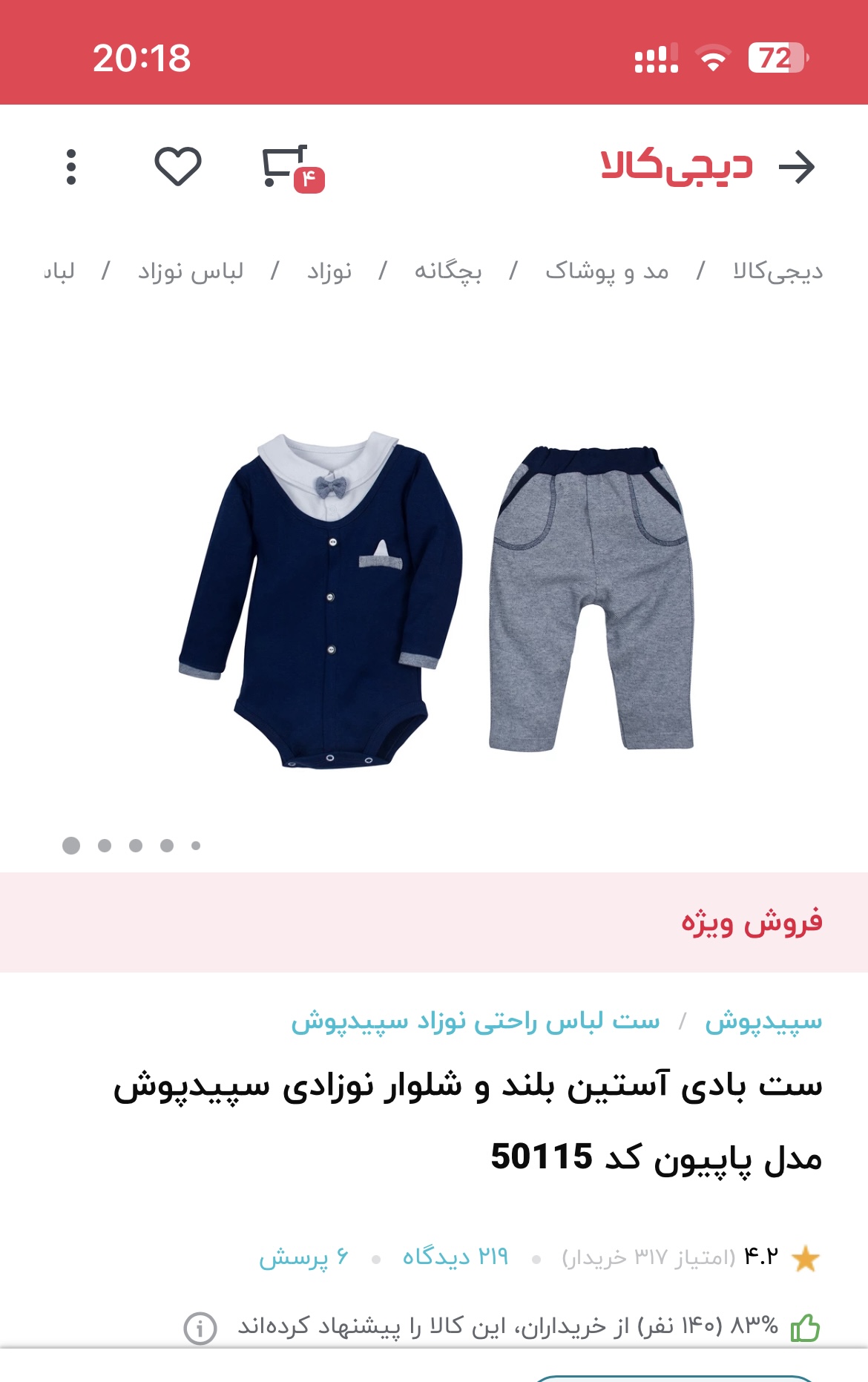Open the three-dot overflow menu
This screenshot has height=1382, width=868.
coord(71,167)
